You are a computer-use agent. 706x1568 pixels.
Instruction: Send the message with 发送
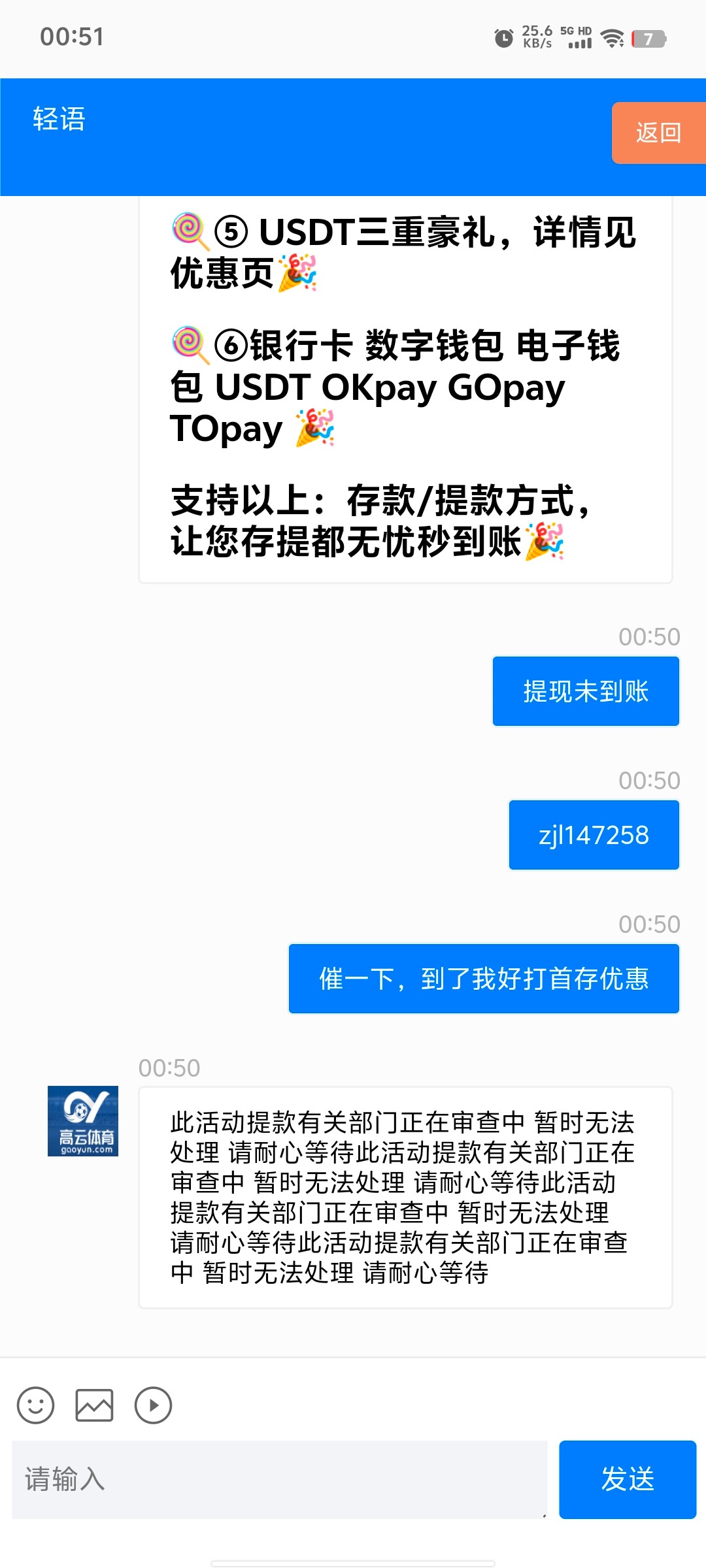(628, 1480)
